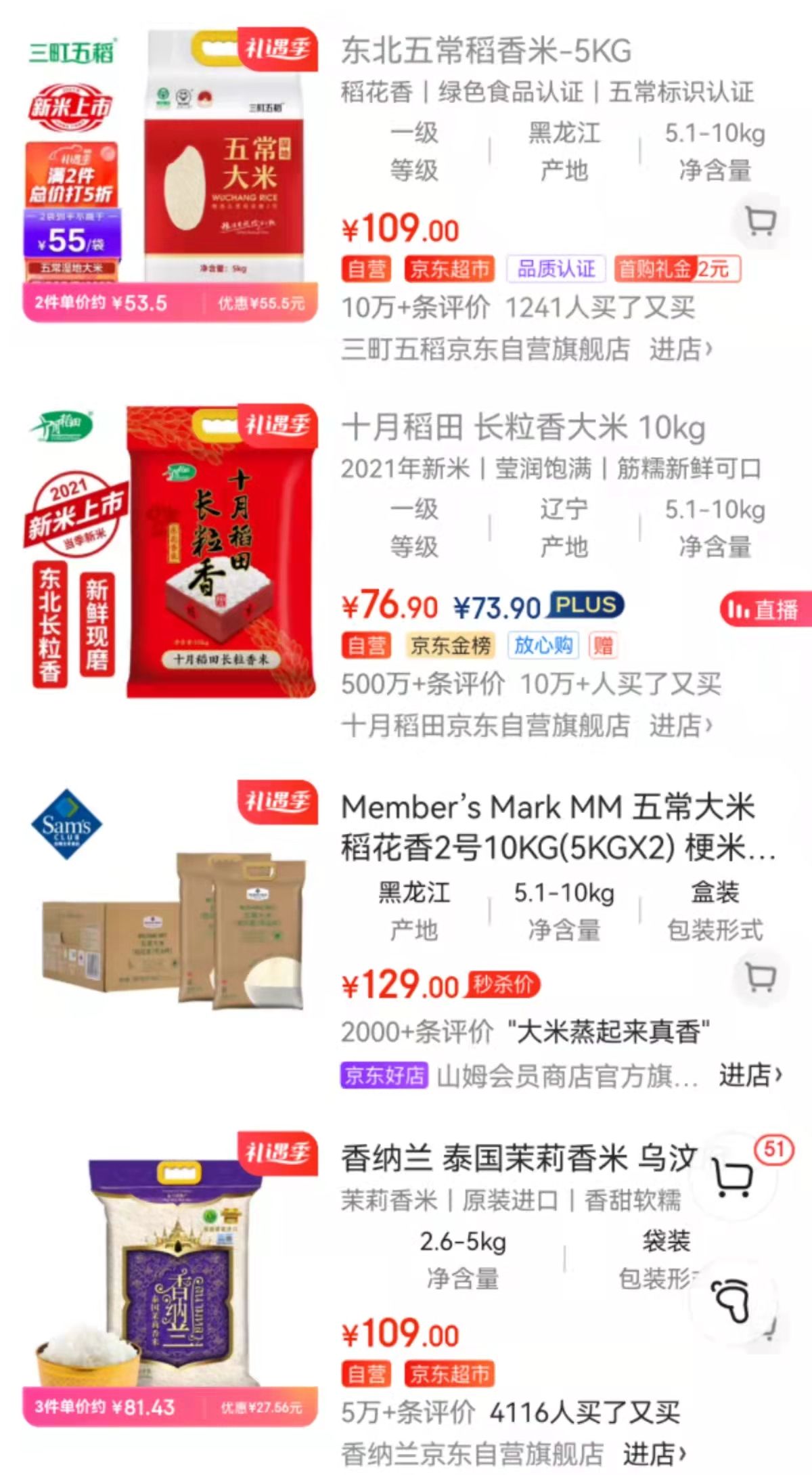Open the floating shopping cart with 51 items
Viewport: 812px width, 1475px height.
click(734, 1177)
